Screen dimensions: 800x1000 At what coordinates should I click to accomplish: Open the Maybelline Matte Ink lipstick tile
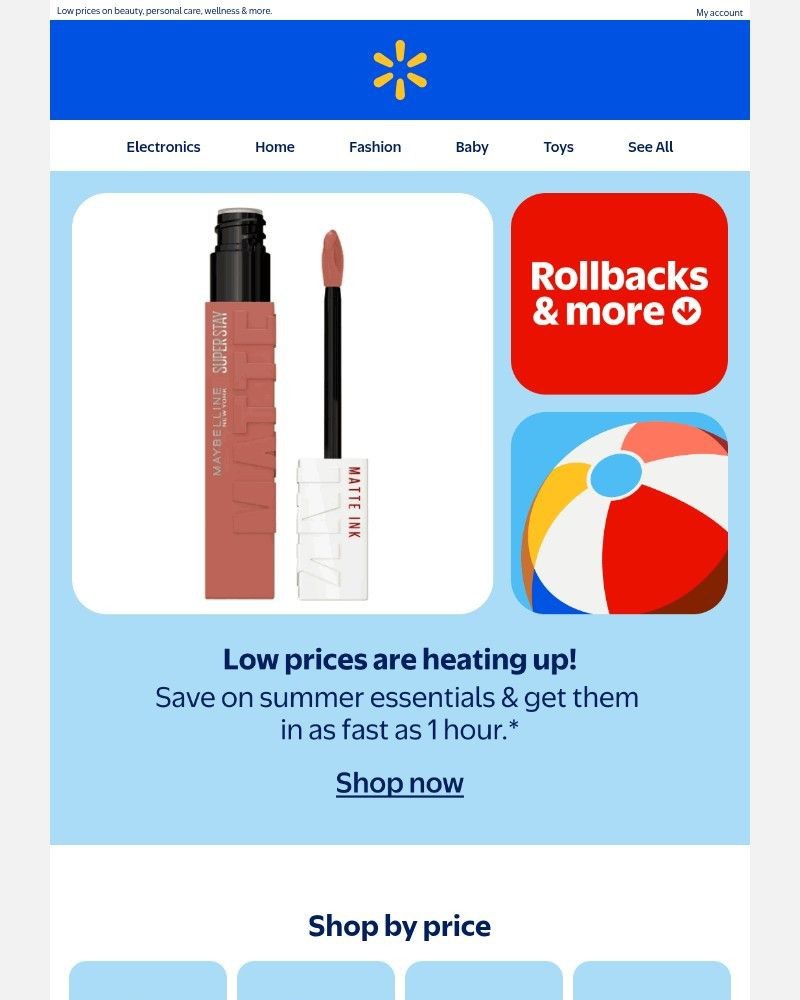(282, 403)
